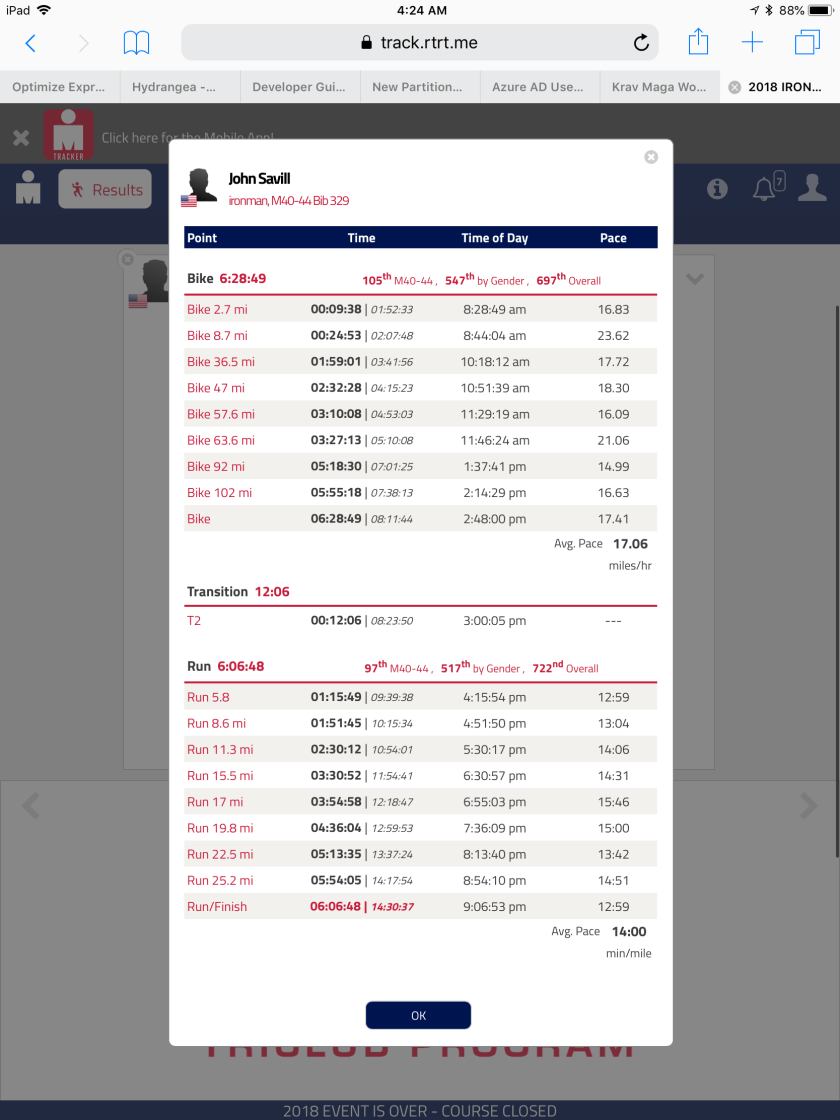This screenshot has height=1120, width=840.
Task: Open the Safari share sheet
Action: click(698, 43)
